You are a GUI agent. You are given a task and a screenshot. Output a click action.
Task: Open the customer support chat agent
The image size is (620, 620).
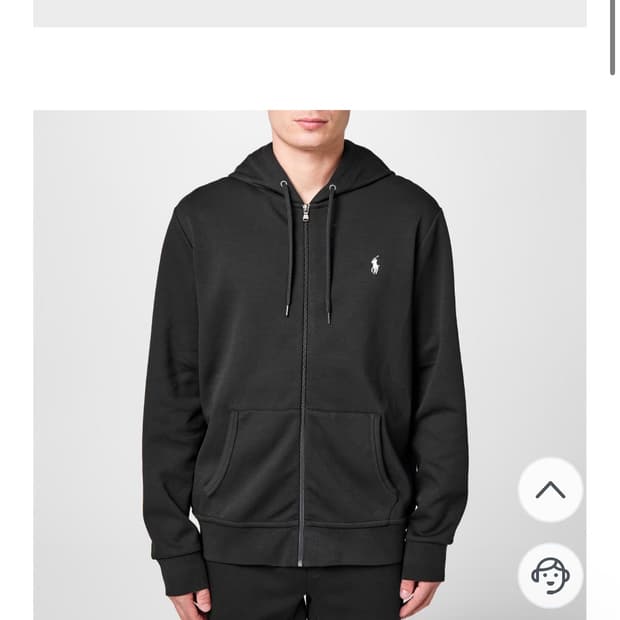[x=550, y=575]
